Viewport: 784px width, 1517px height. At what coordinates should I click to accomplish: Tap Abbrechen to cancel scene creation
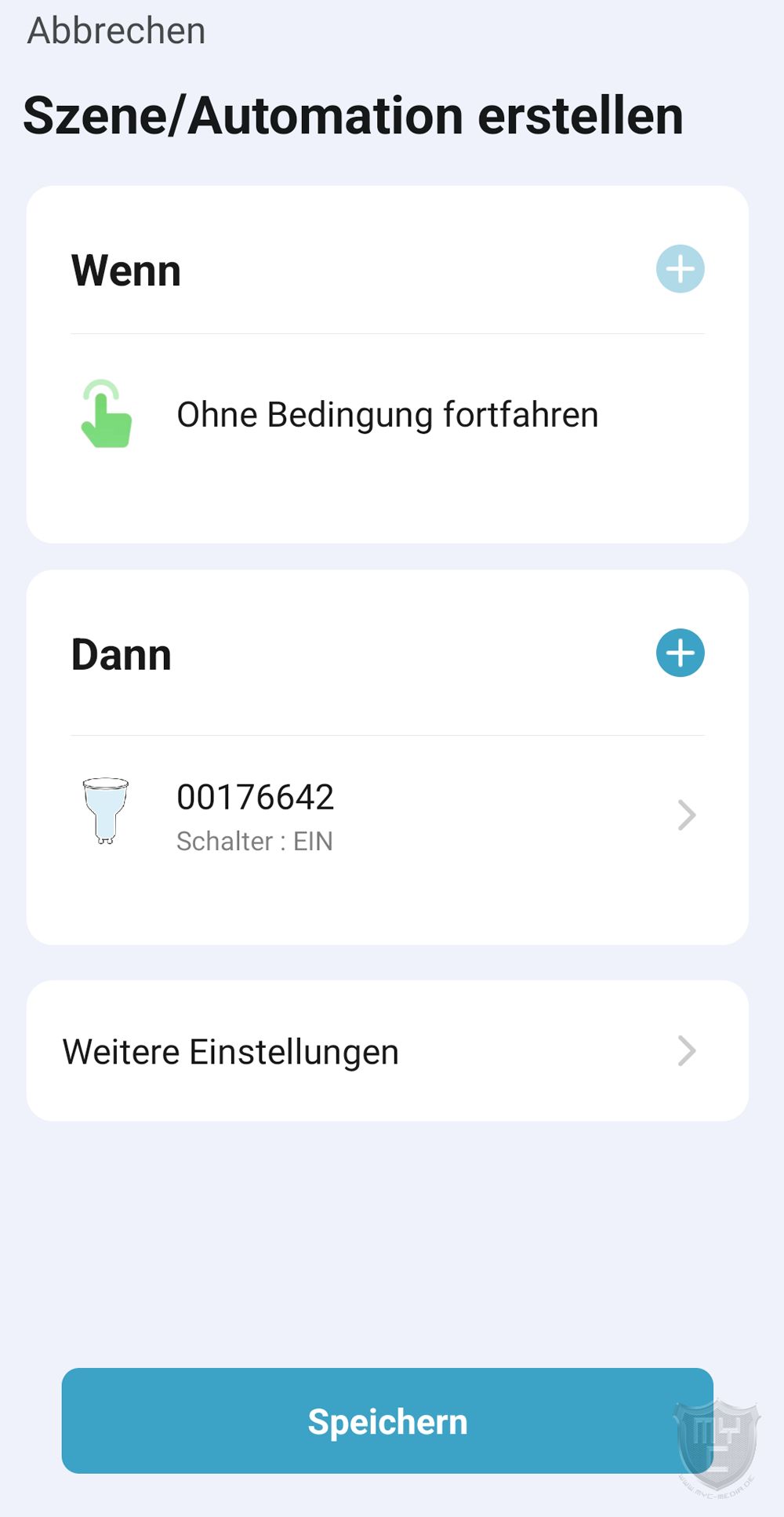(x=116, y=31)
